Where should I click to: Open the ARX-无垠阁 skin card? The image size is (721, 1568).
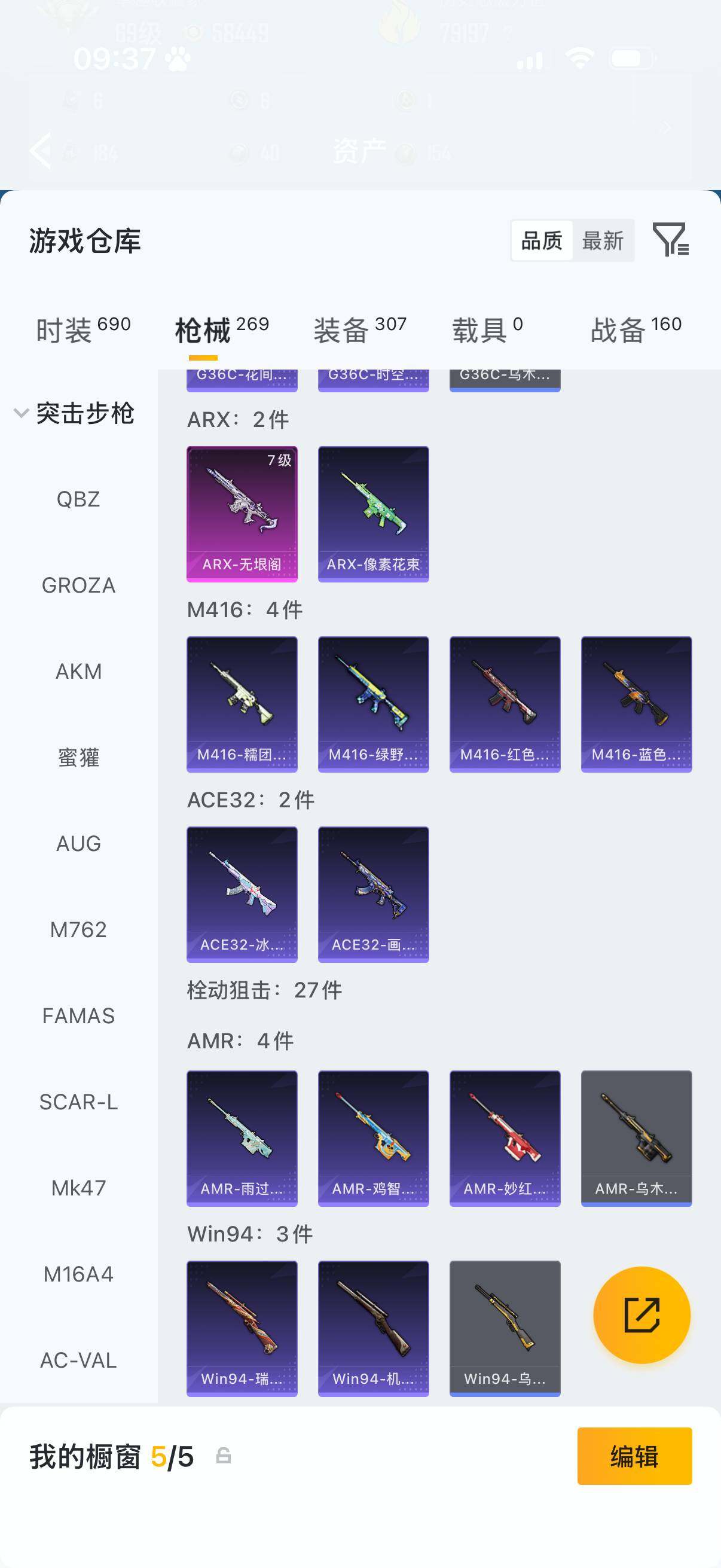[x=242, y=513]
